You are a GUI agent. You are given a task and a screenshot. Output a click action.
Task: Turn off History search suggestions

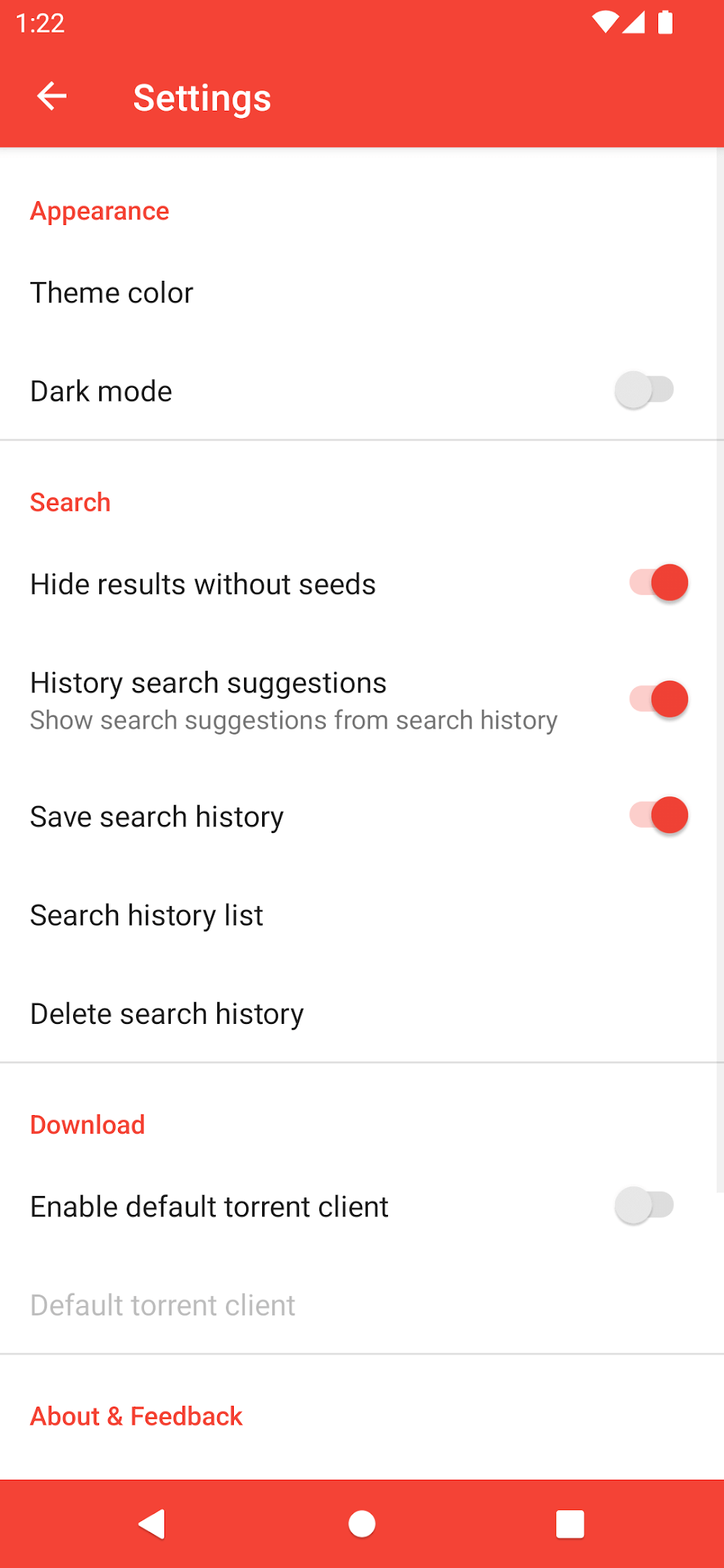pos(658,699)
